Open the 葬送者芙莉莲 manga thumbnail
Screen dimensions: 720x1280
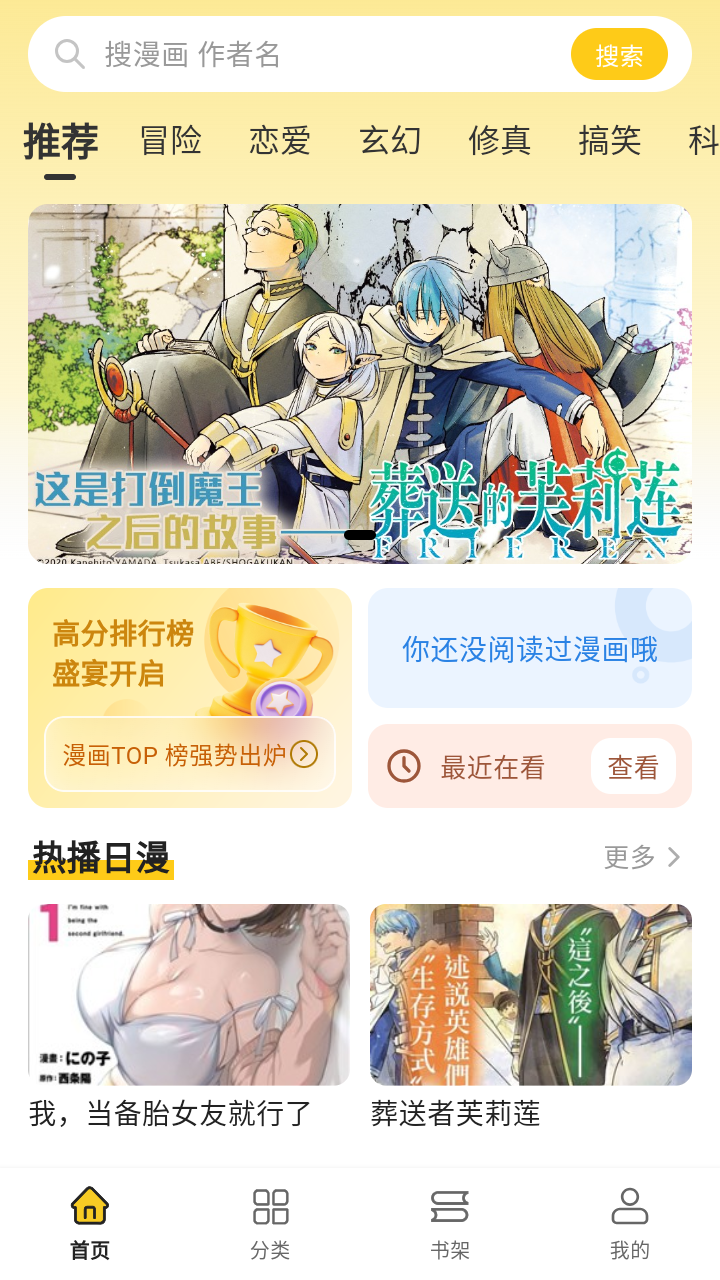coord(531,995)
